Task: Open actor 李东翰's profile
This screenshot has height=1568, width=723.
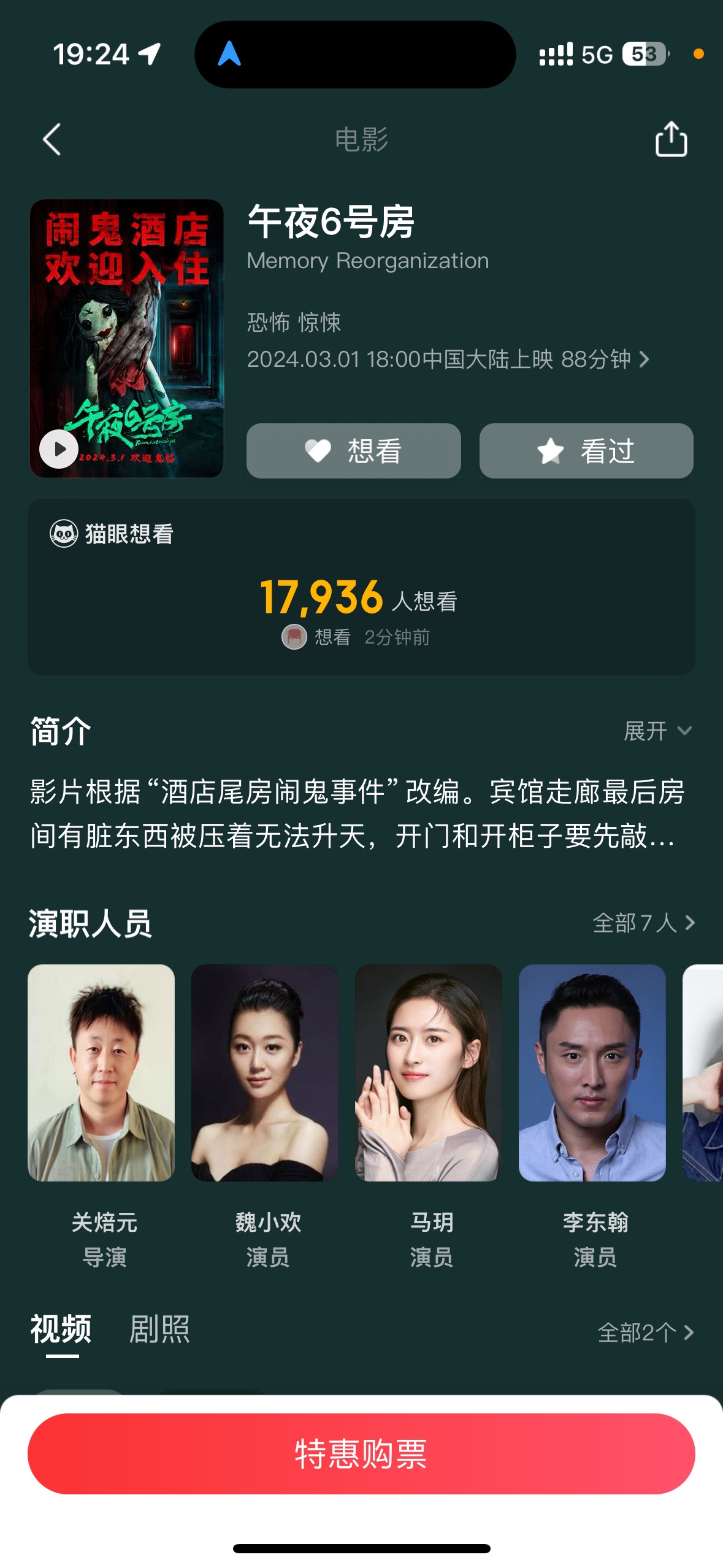Action: tap(592, 1116)
